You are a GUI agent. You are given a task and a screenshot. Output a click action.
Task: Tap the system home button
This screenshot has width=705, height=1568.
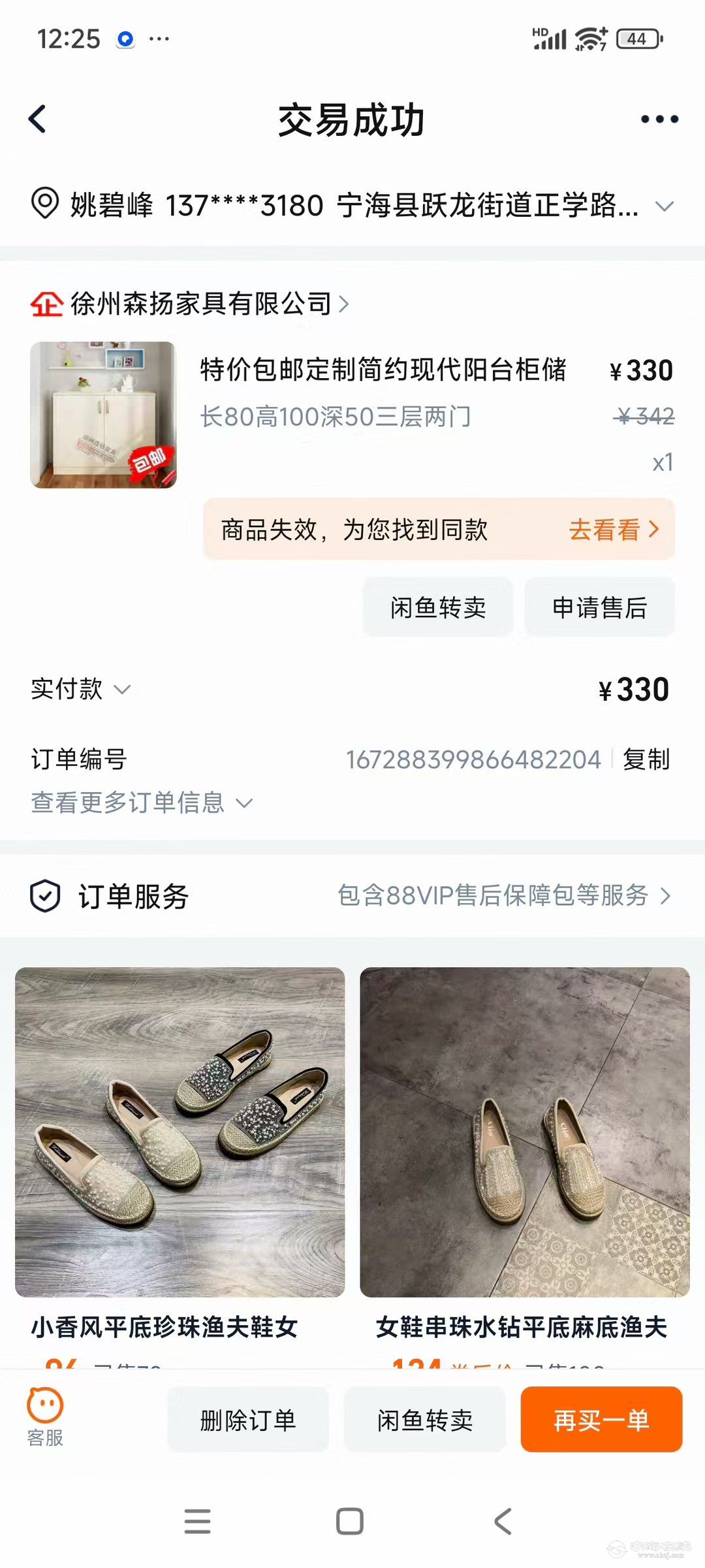click(350, 1521)
